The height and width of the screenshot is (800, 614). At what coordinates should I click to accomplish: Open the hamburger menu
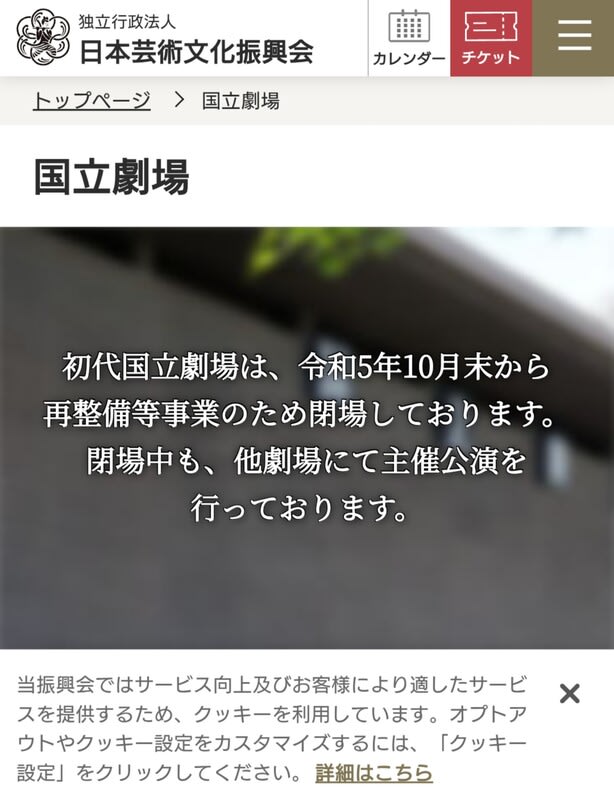point(574,37)
